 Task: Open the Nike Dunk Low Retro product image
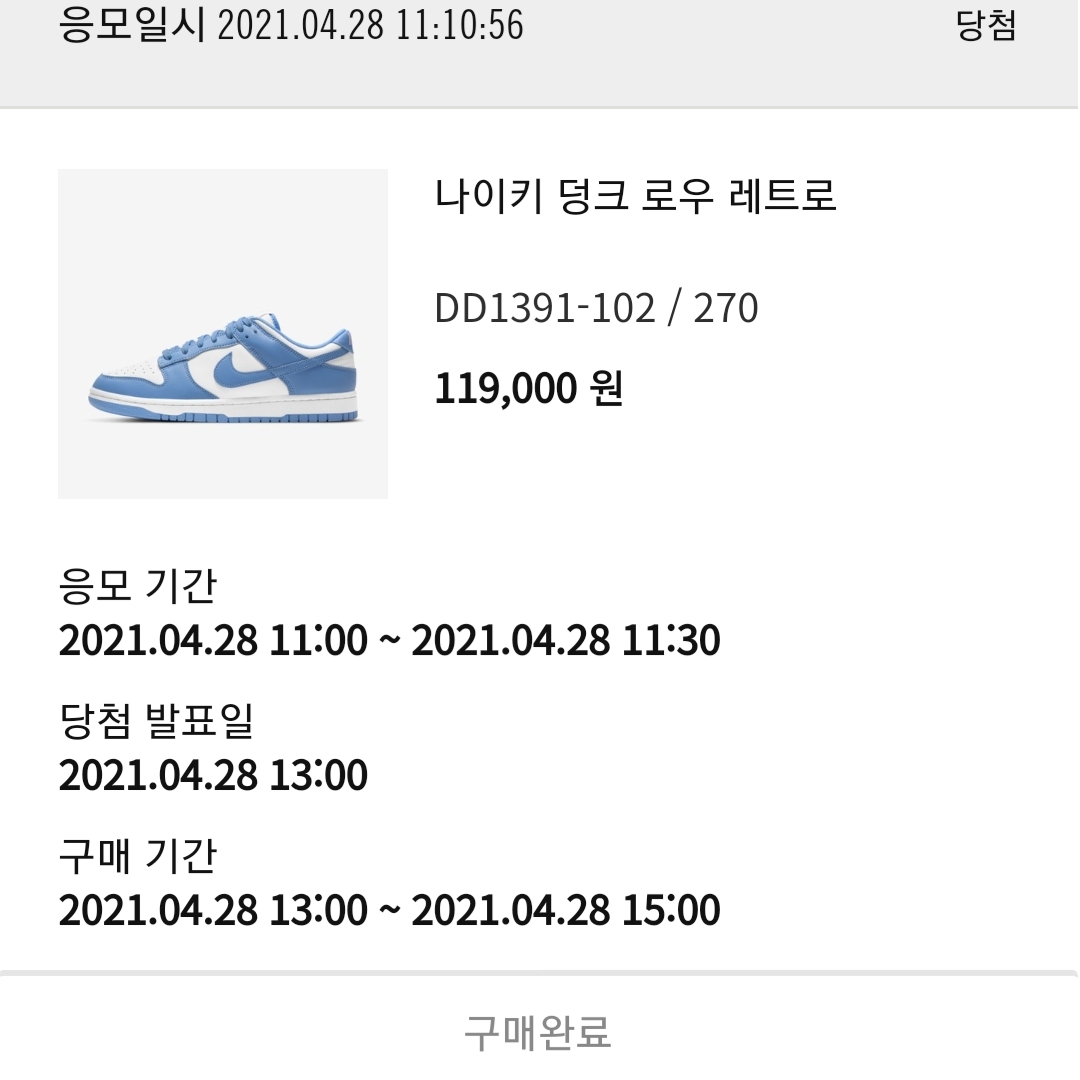coord(223,334)
